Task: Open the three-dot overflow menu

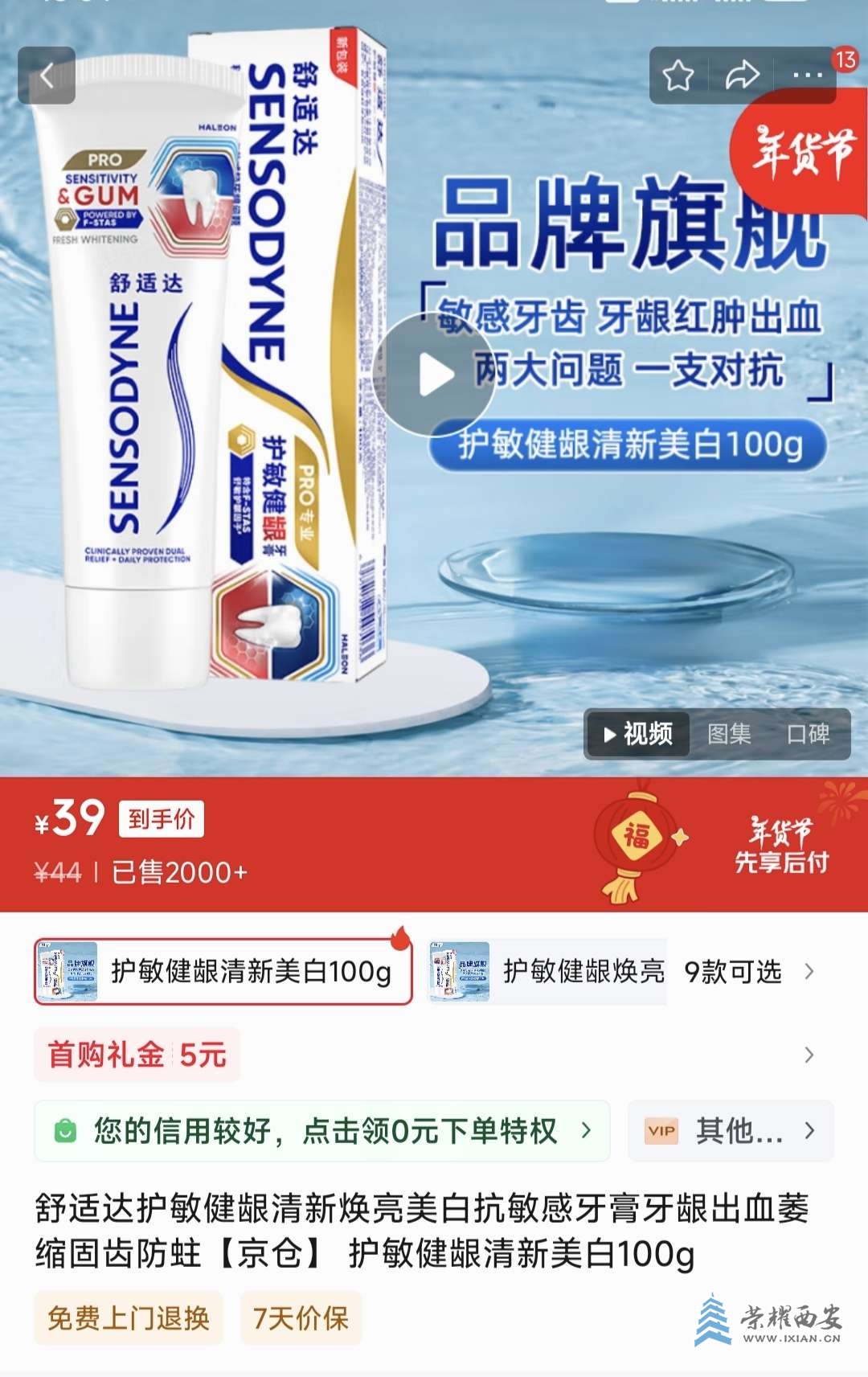Action: 807,76
